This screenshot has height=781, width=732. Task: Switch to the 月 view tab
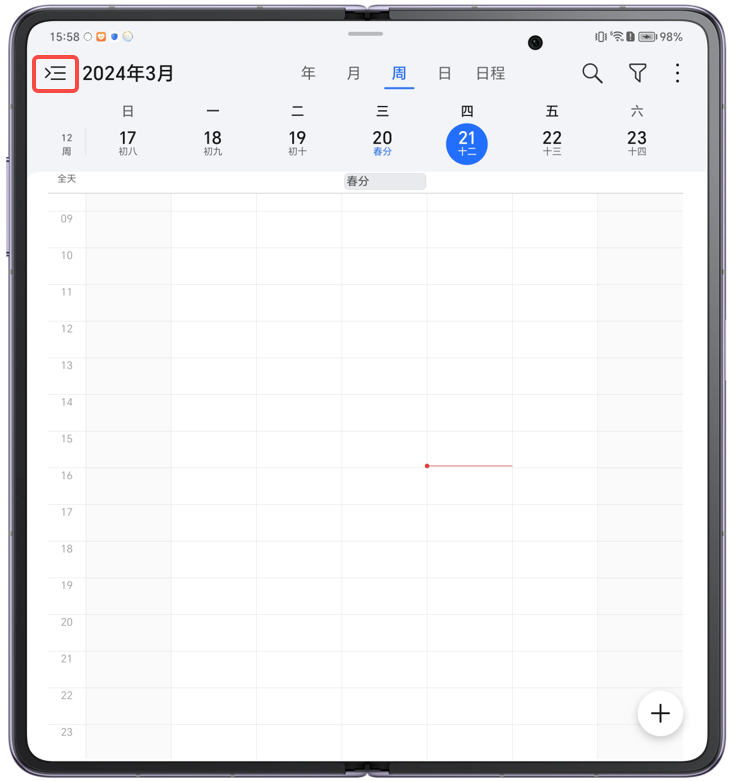[x=353, y=73]
